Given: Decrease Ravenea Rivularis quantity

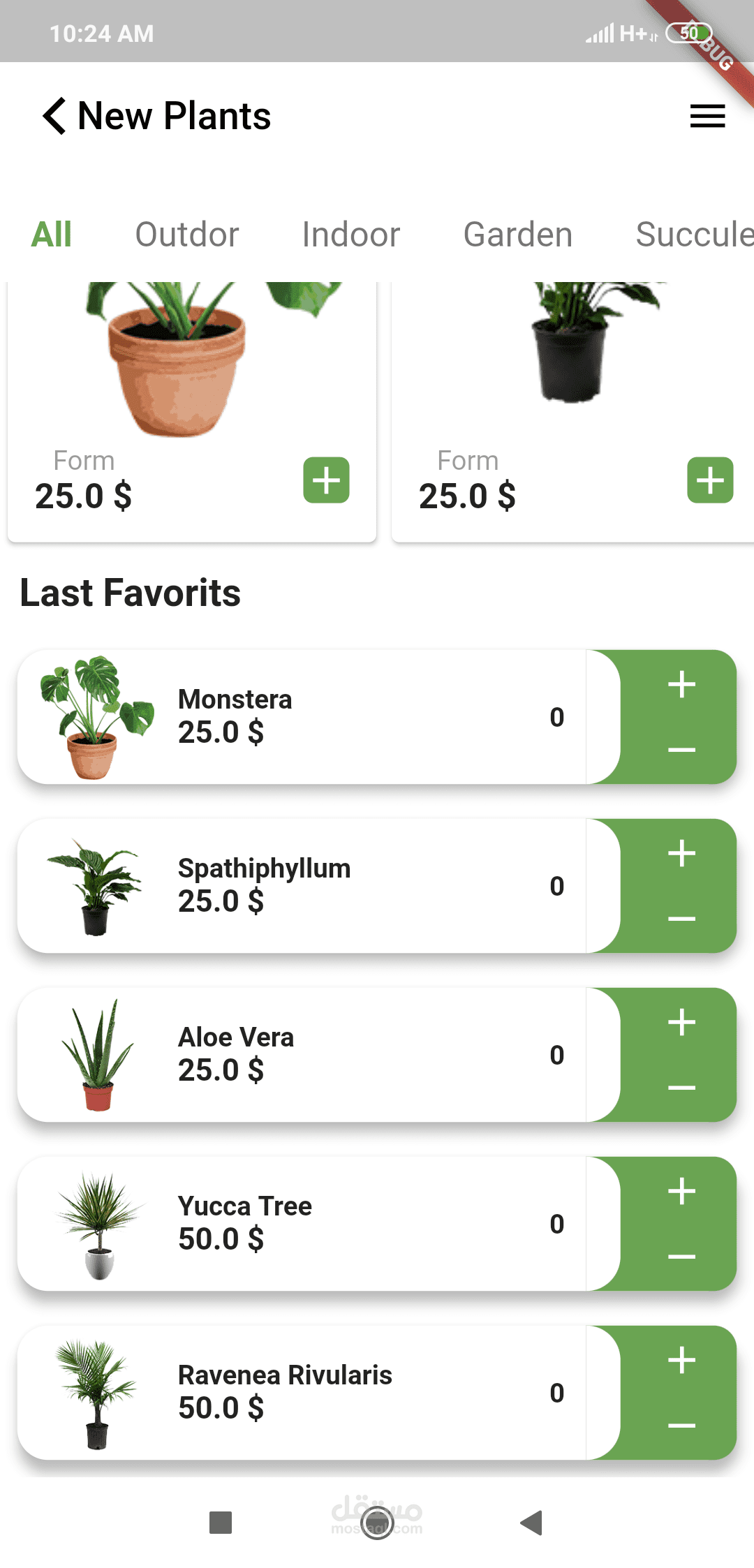Looking at the screenshot, I should pyautogui.click(x=681, y=1426).
